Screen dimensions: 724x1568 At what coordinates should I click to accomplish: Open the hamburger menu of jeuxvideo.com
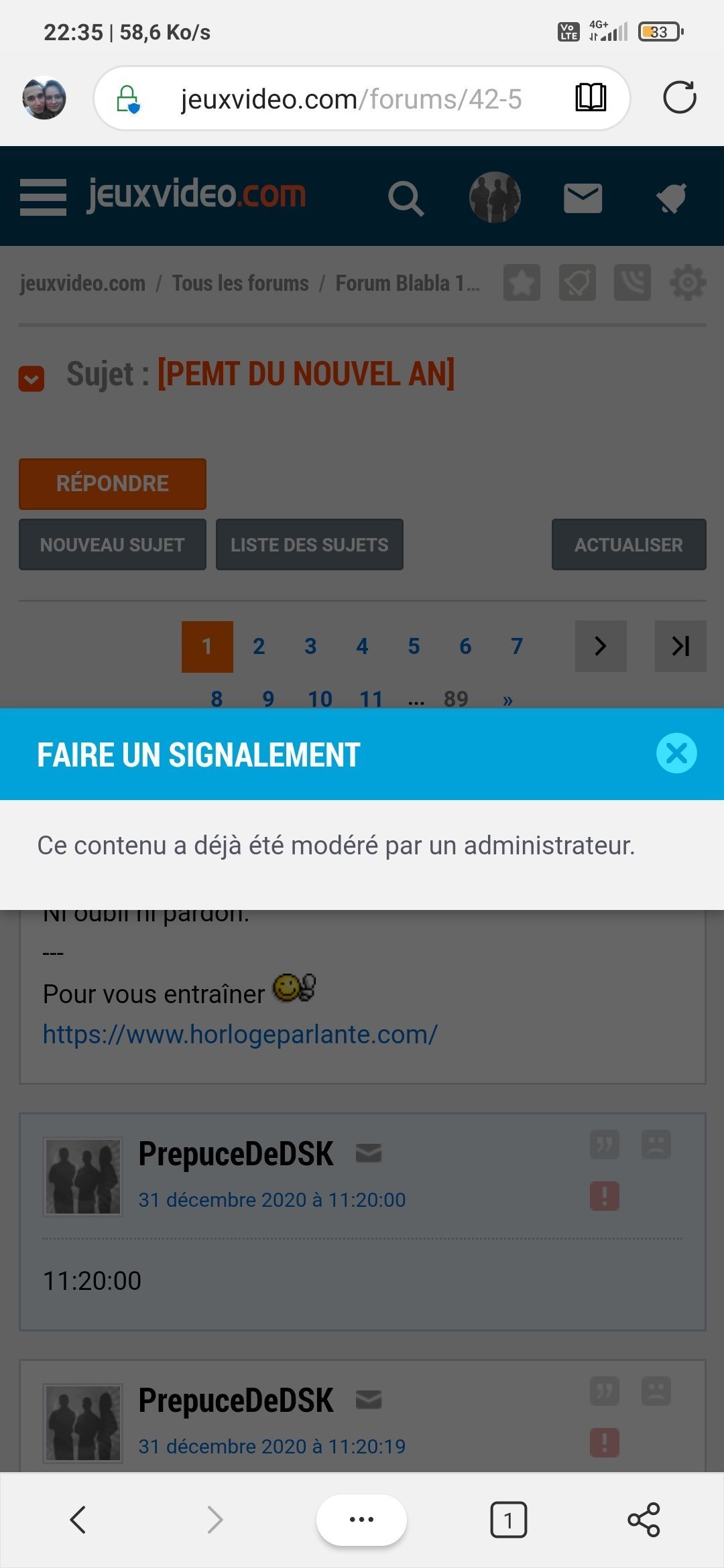point(43,197)
